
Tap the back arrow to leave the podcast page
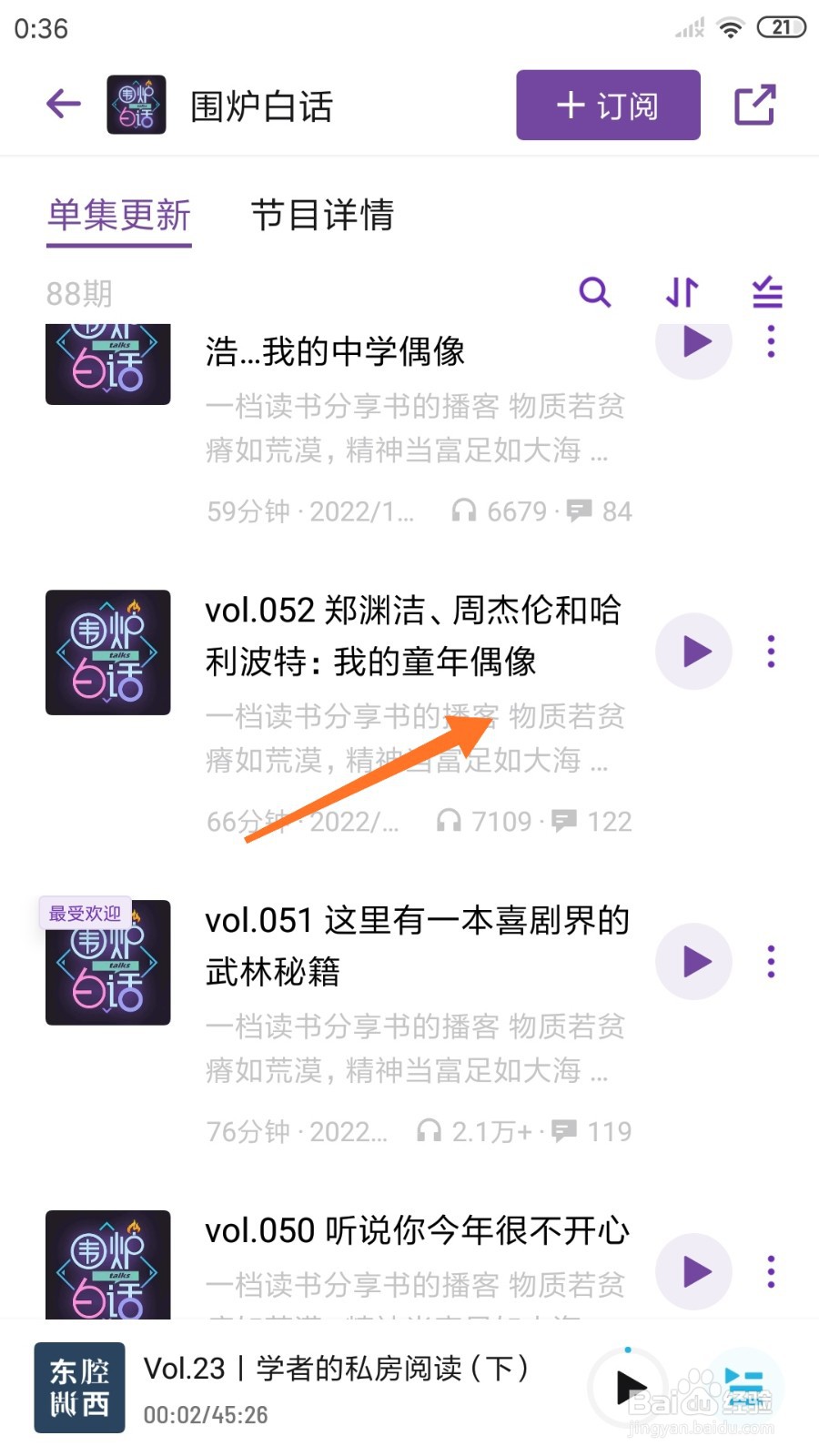click(x=62, y=104)
